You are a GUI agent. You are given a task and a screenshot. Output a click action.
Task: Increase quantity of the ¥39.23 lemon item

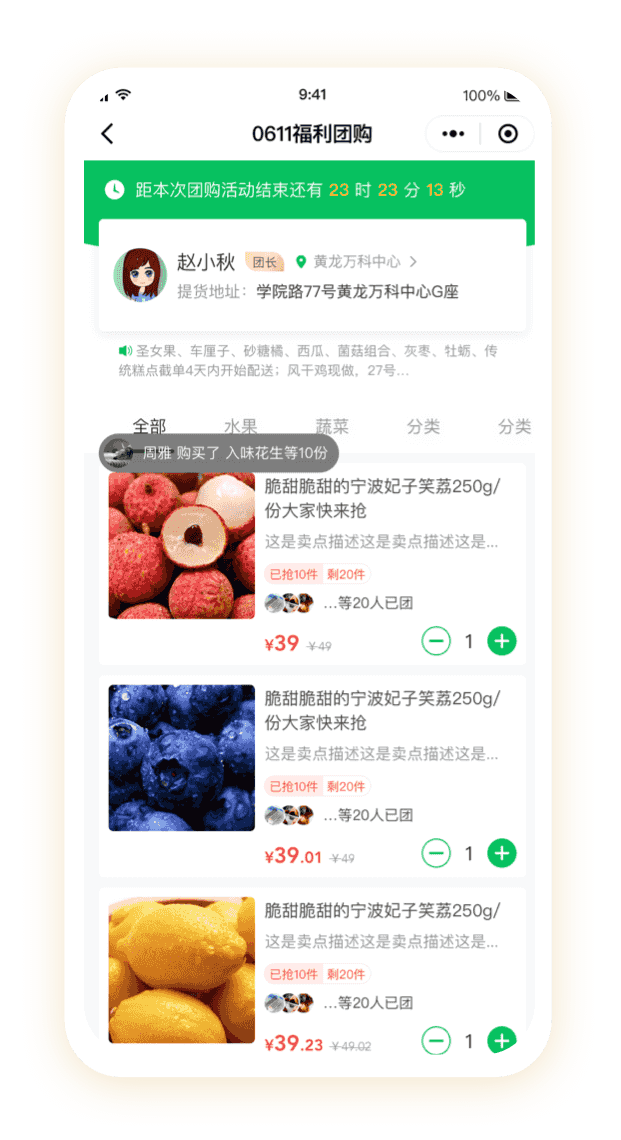[502, 1041]
